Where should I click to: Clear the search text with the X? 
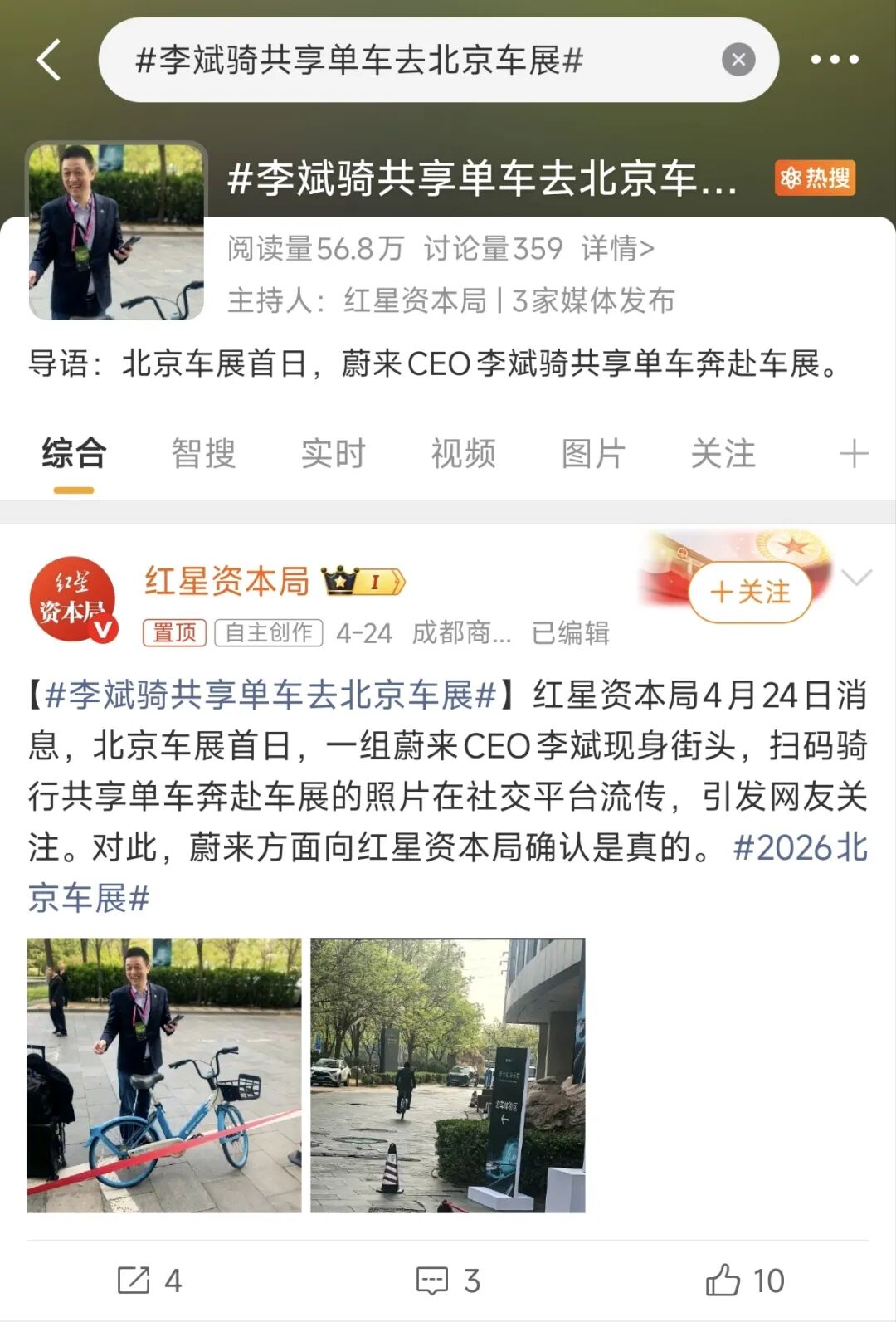click(738, 60)
